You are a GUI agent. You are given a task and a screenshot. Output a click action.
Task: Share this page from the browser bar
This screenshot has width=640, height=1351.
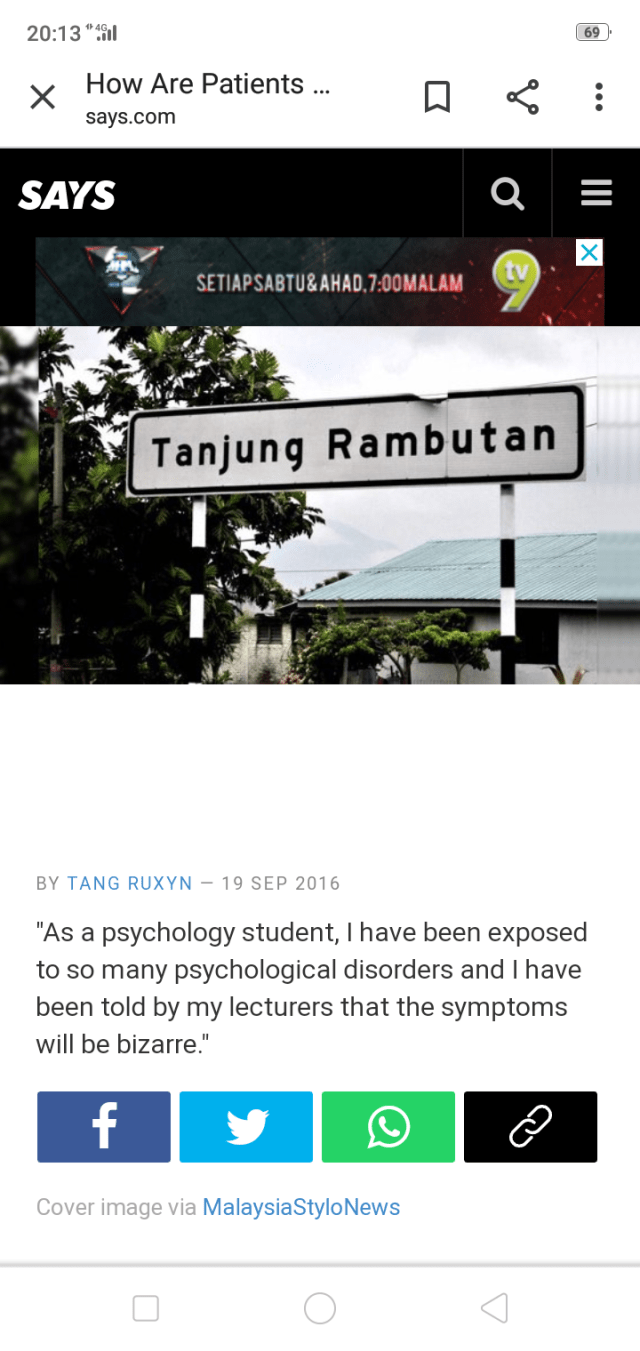coord(522,97)
